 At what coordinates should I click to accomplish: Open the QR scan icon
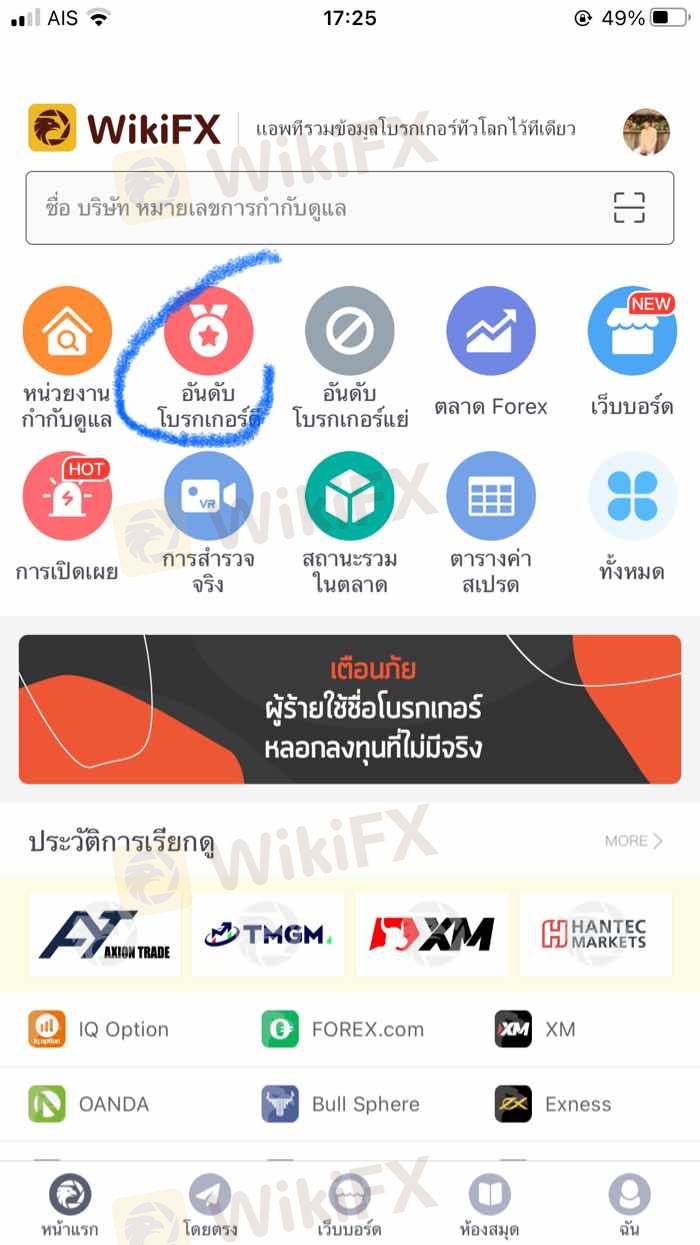tap(629, 208)
